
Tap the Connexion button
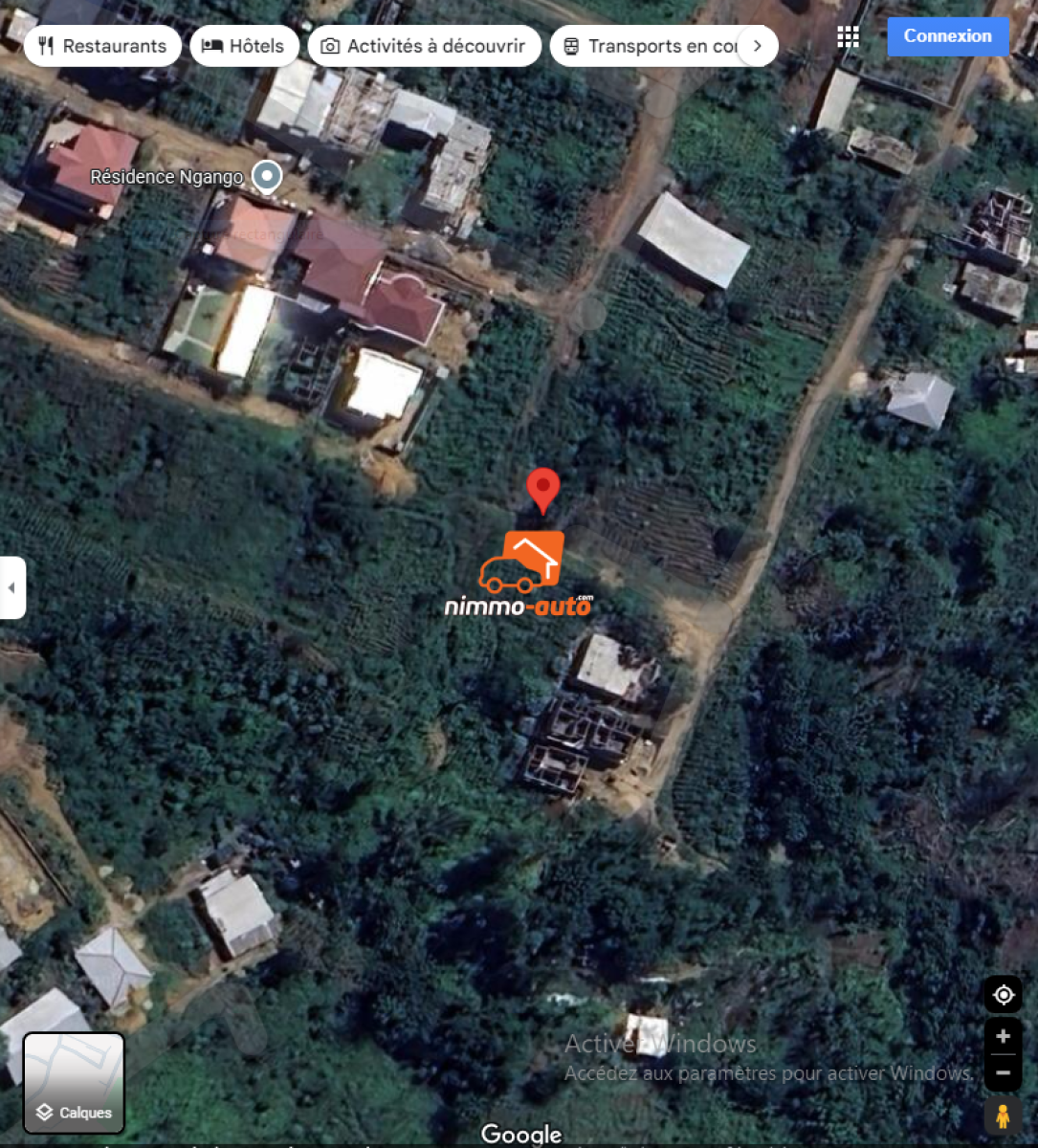[x=948, y=36]
